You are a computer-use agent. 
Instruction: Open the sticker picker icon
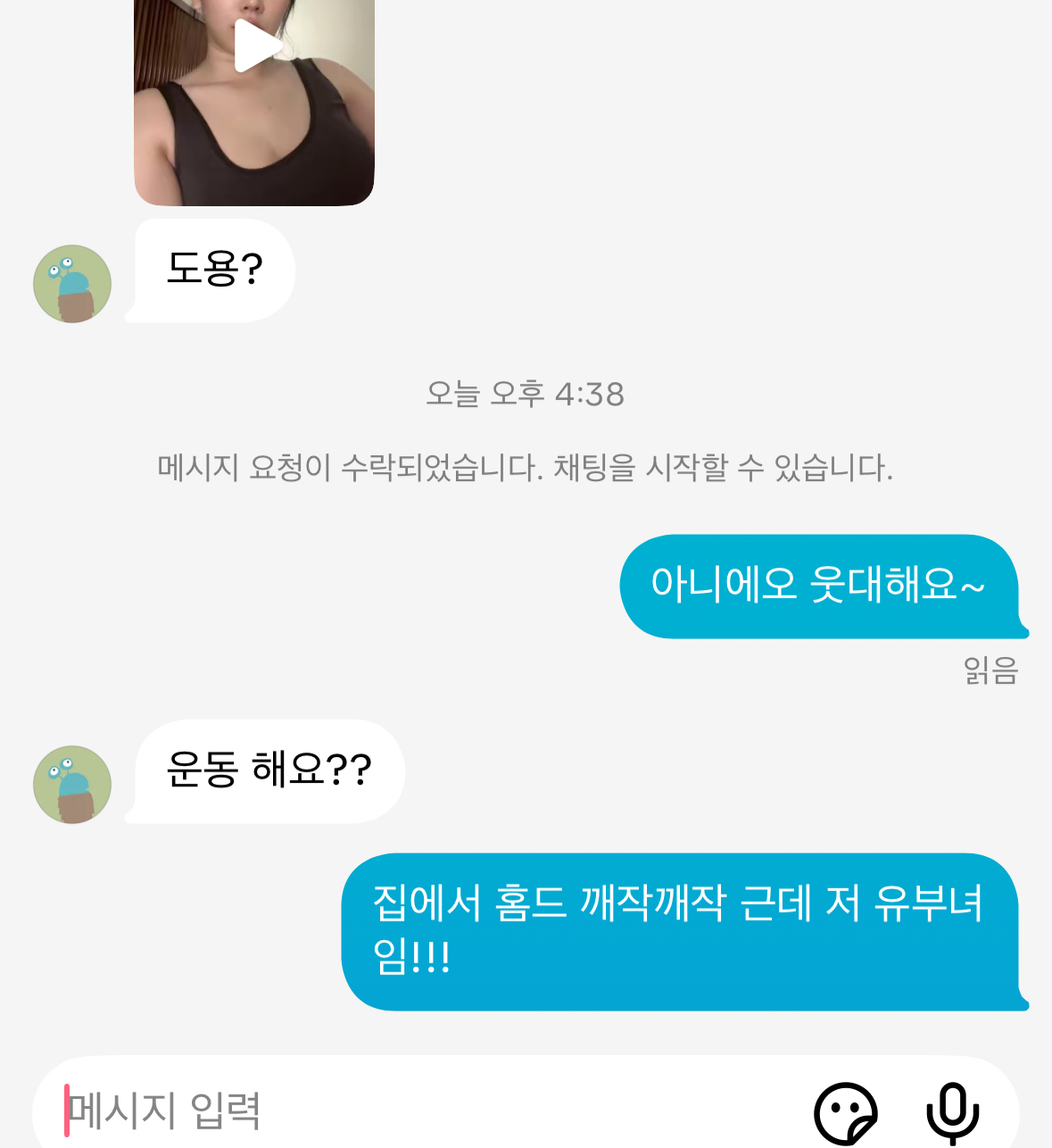pyautogui.click(x=846, y=1113)
